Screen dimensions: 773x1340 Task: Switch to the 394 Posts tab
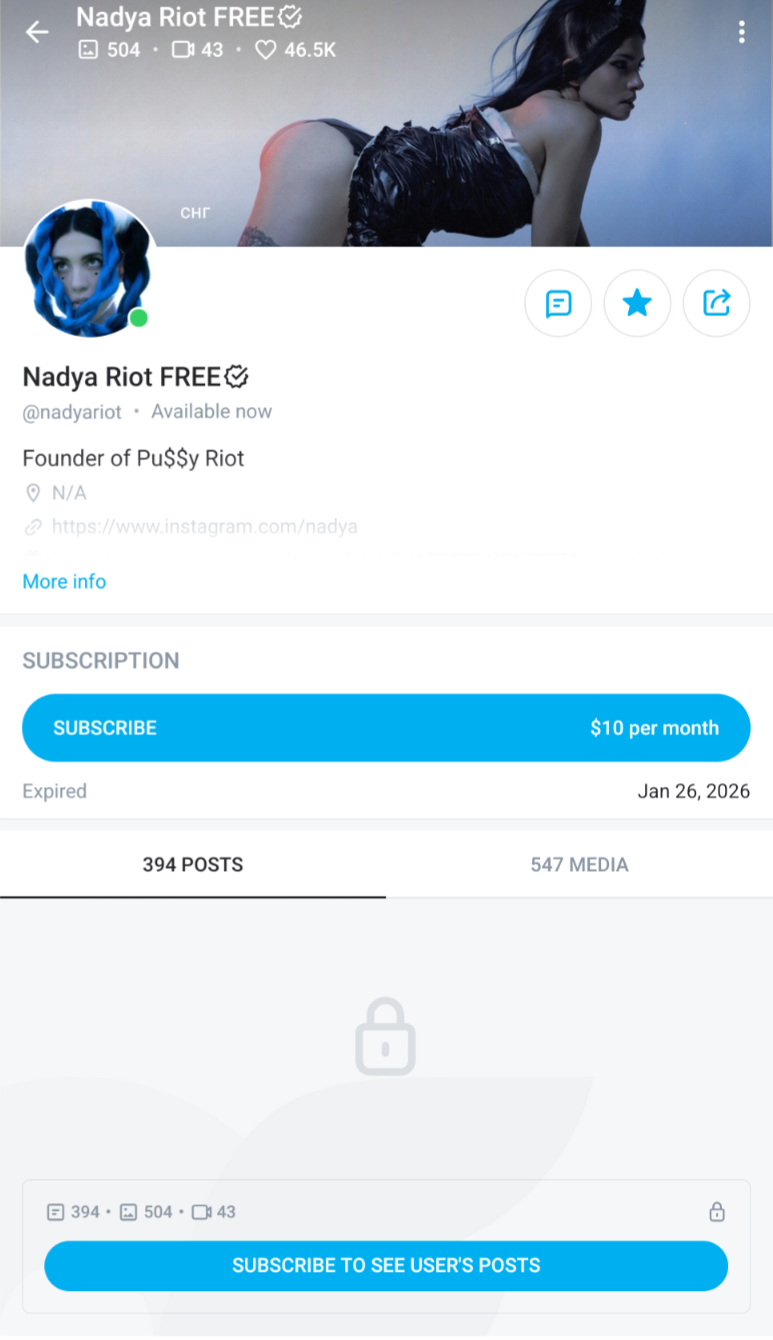point(193,865)
